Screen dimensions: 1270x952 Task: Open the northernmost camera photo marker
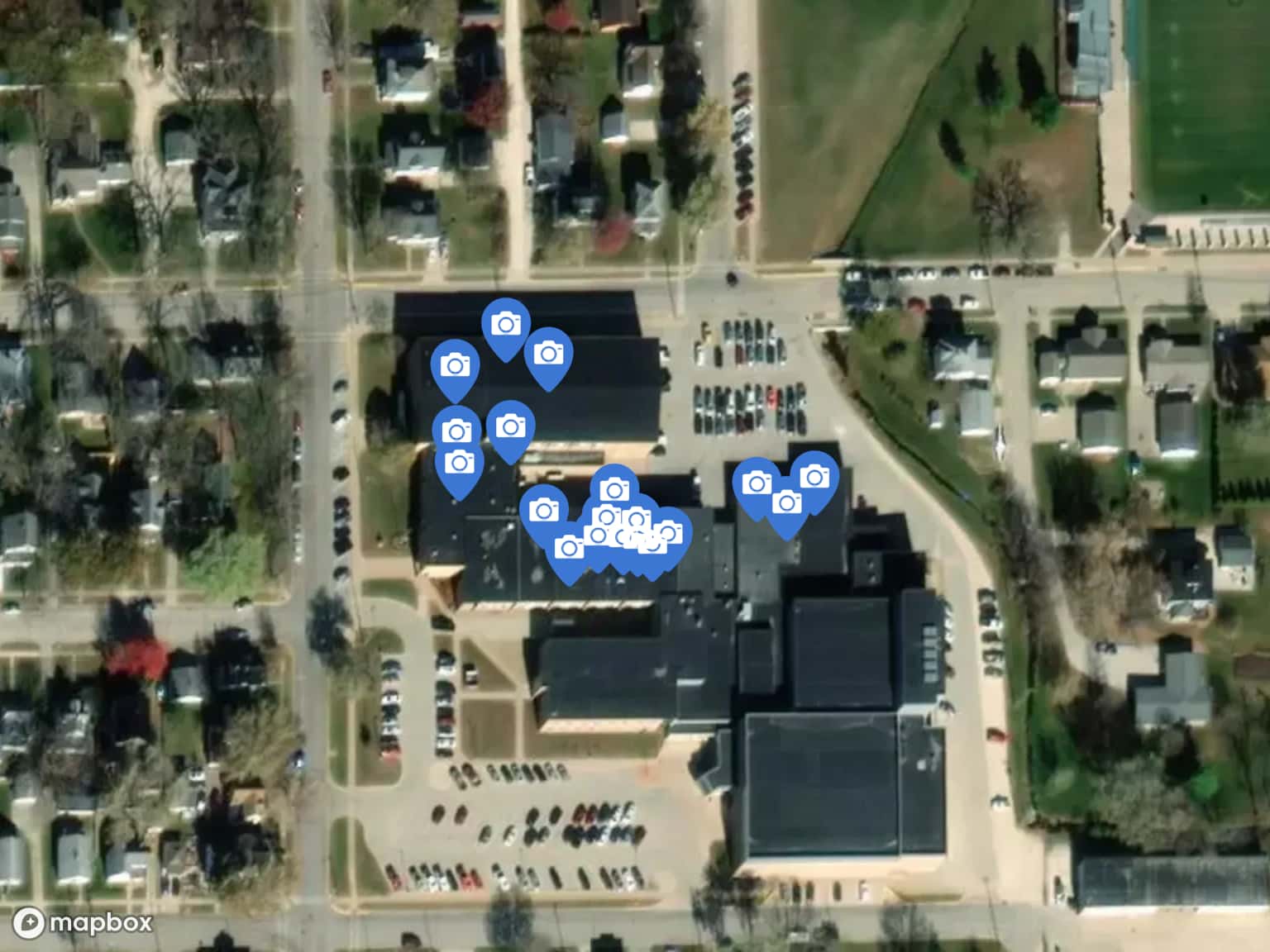[506, 325]
